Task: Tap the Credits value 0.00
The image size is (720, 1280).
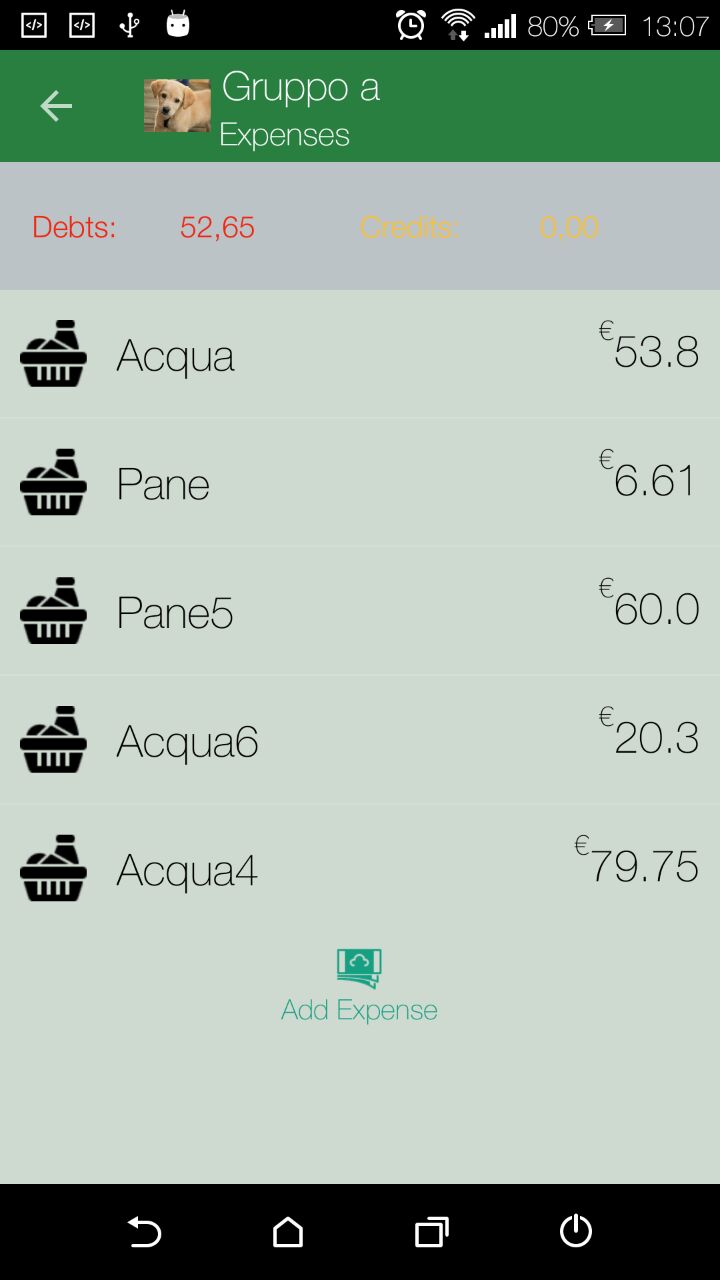Action: [569, 227]
